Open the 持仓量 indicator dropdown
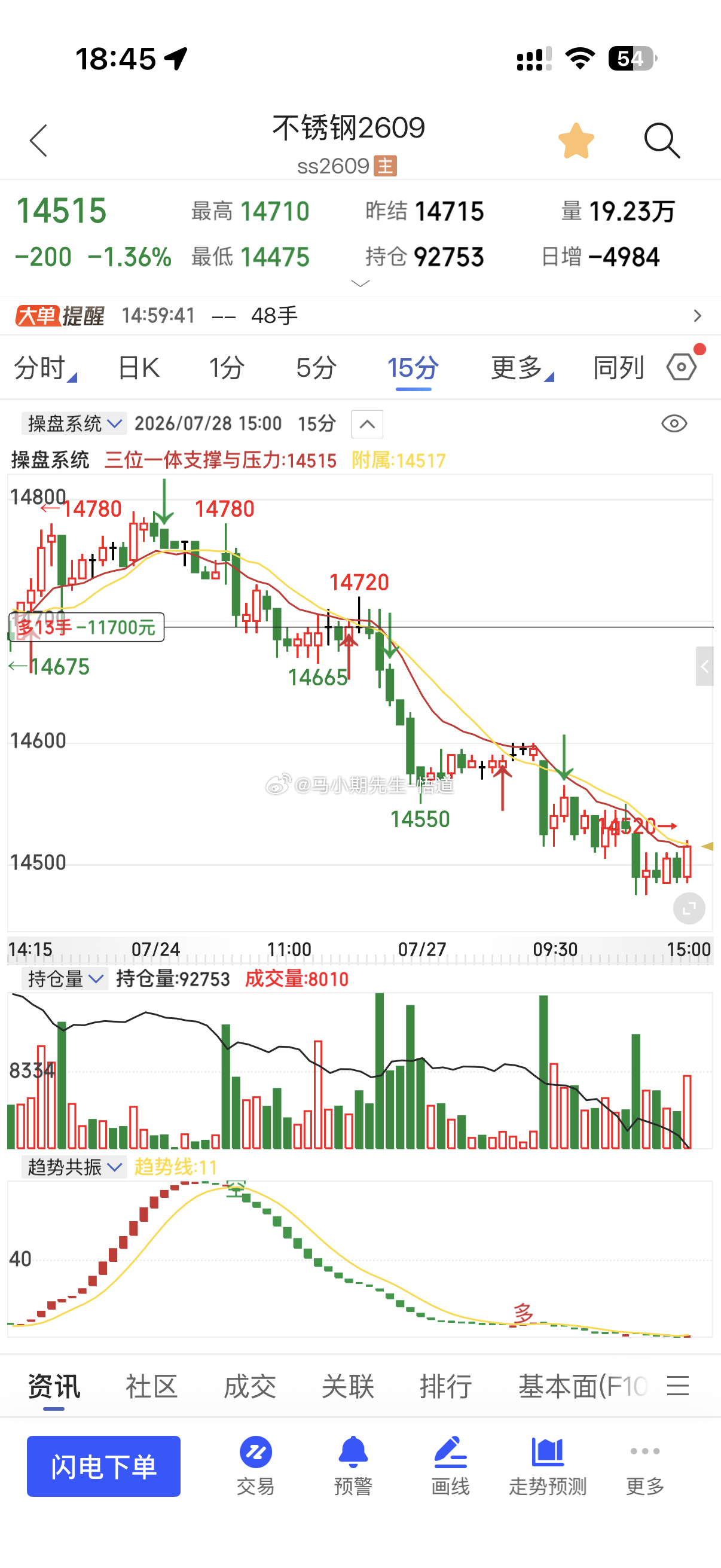Screen dimensions: 721x1568 pos(65,979)
